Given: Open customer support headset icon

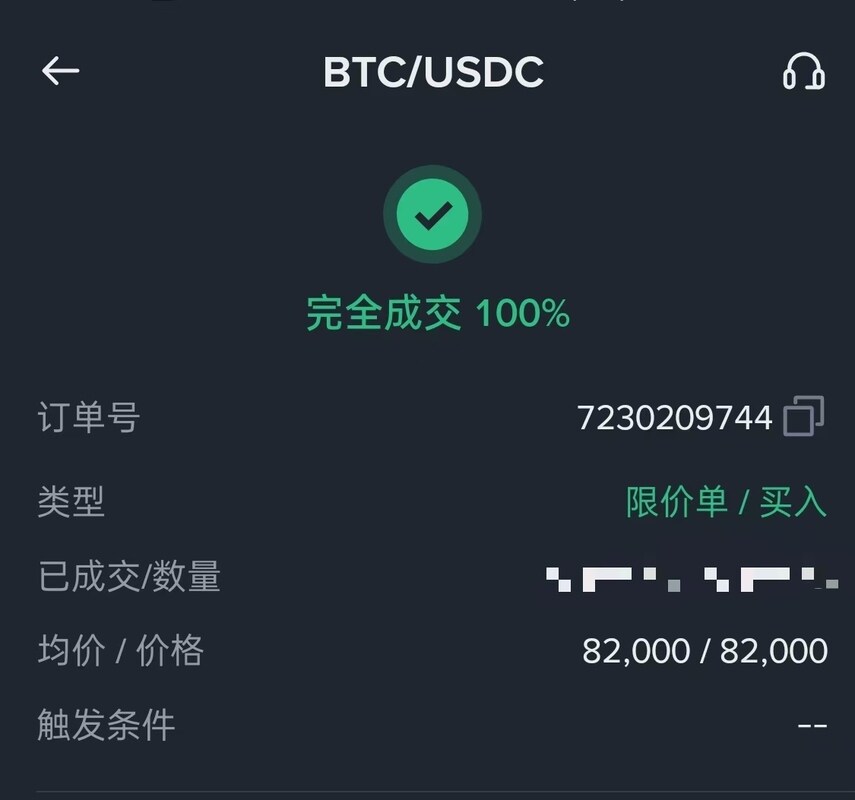Looking at the screenshot, I should coord(803,71).
